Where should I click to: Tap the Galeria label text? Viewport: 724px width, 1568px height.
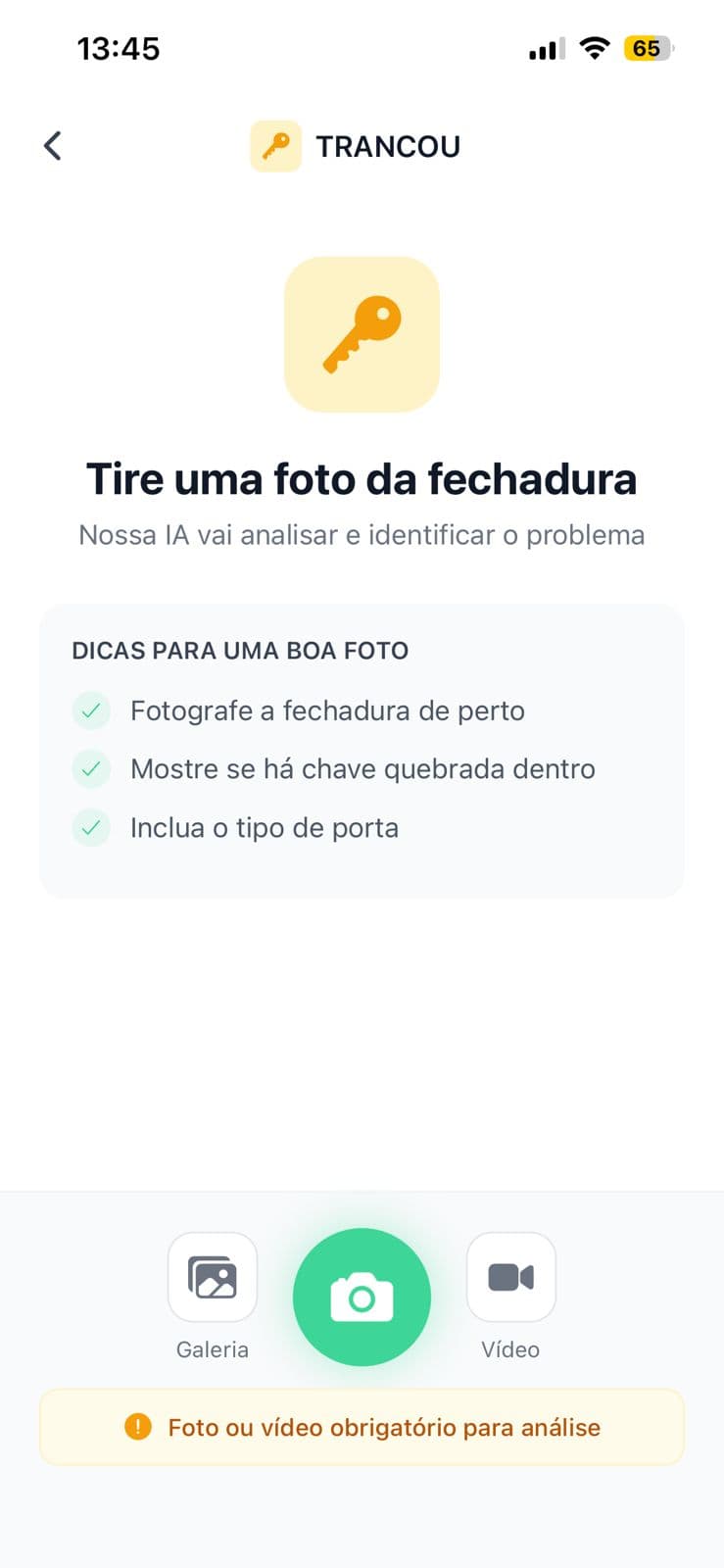[x=212, y=1348]
